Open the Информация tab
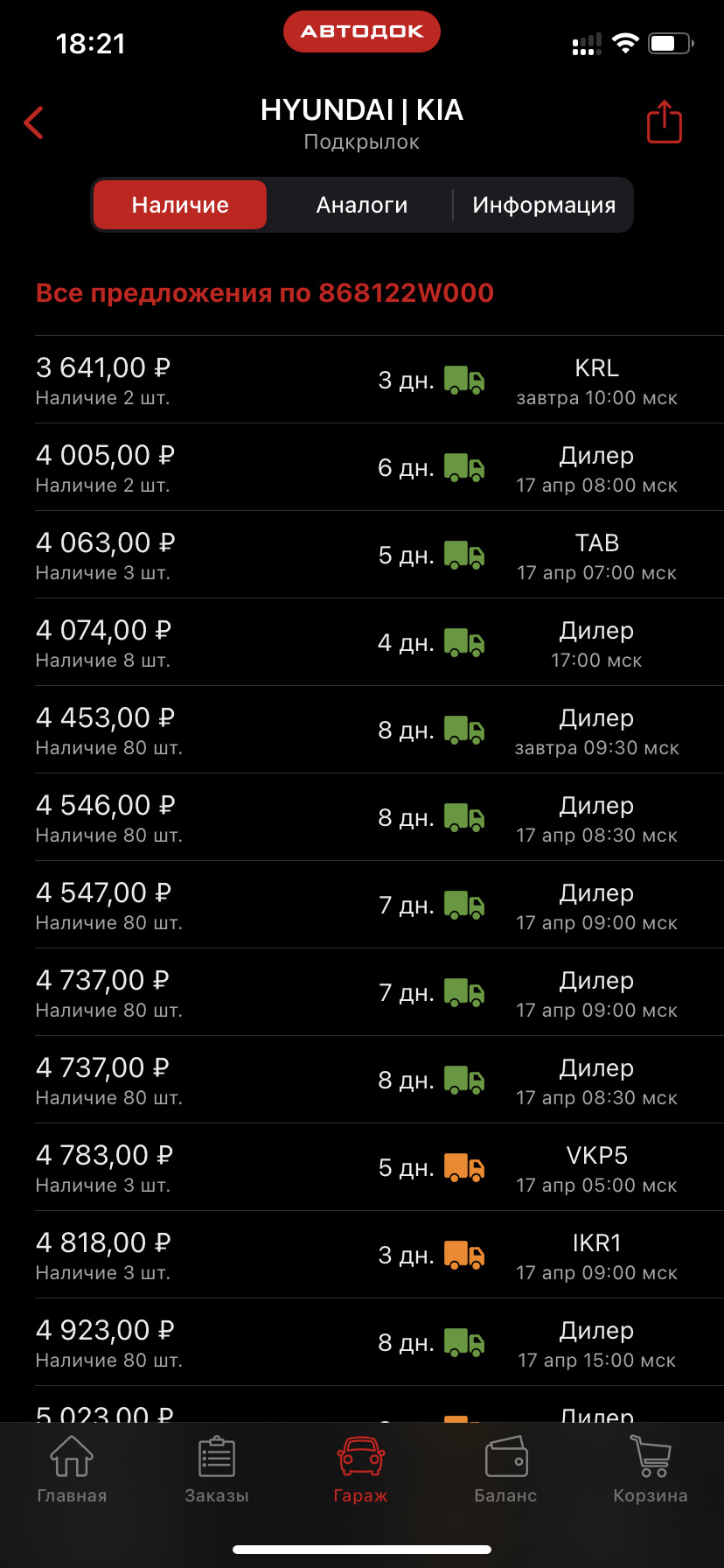Screen dimensions: 724x1568 [x=544, y=205]
